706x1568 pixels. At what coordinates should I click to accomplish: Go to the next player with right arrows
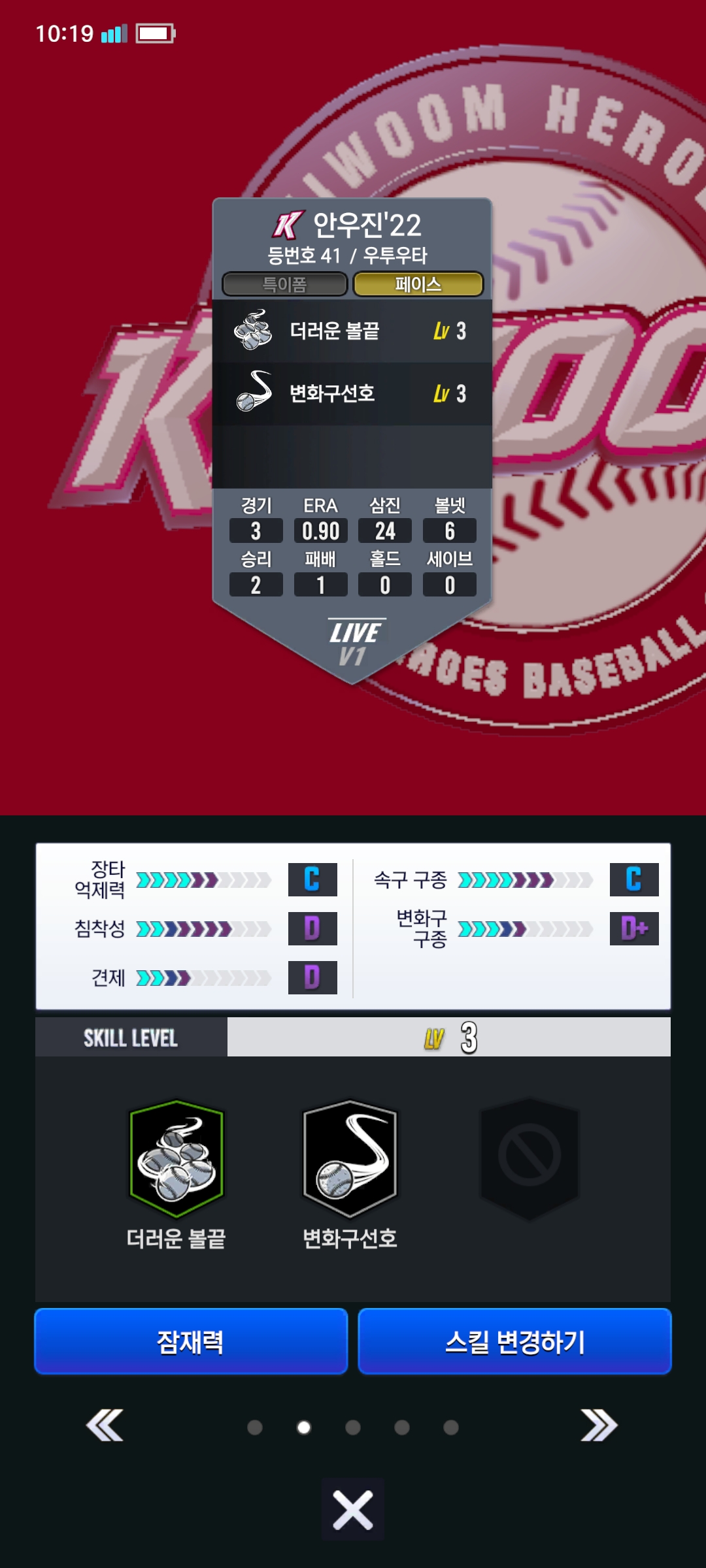tap(598, 1425)
